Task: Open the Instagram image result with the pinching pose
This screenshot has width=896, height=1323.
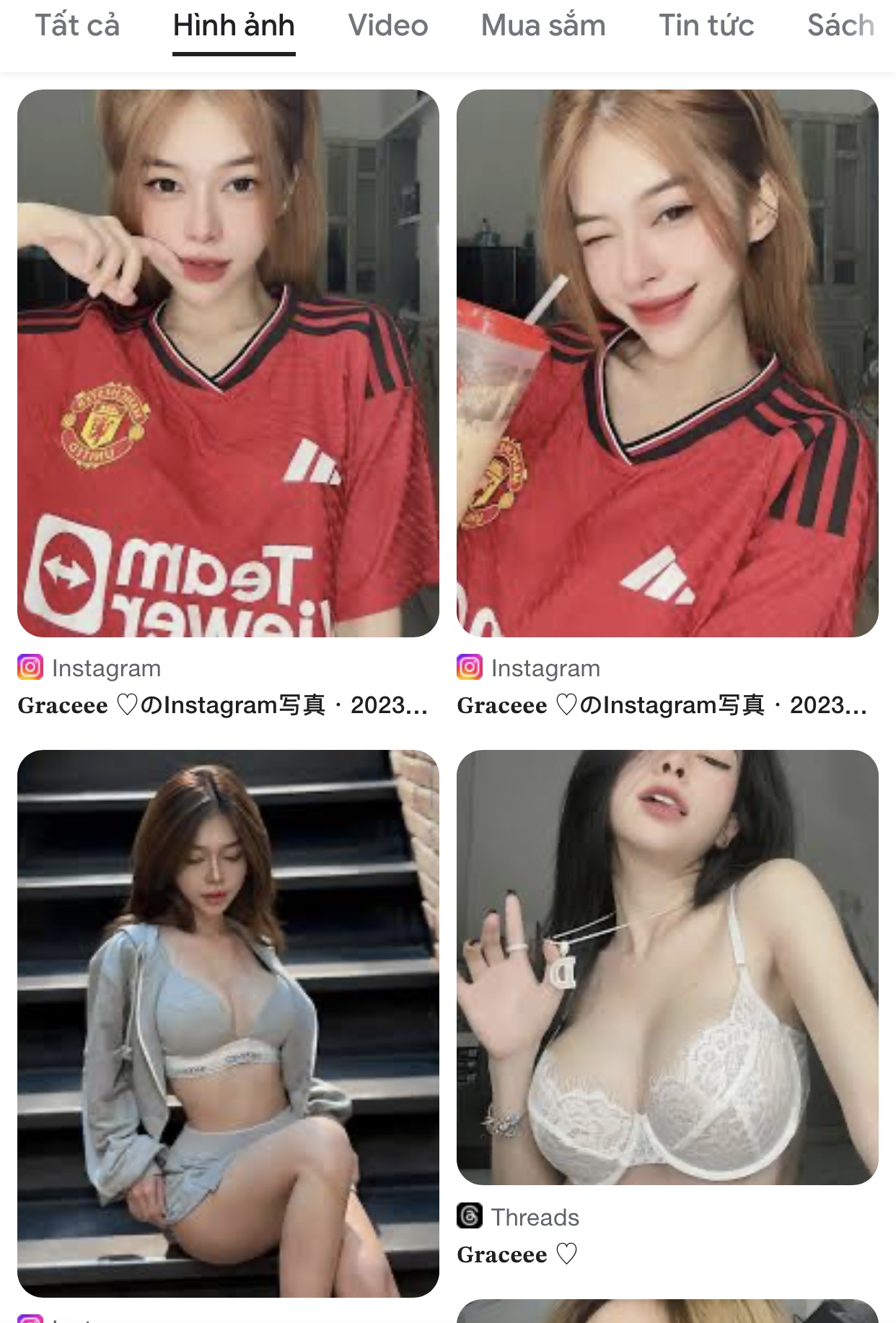Action: click(x=228, y=363)
